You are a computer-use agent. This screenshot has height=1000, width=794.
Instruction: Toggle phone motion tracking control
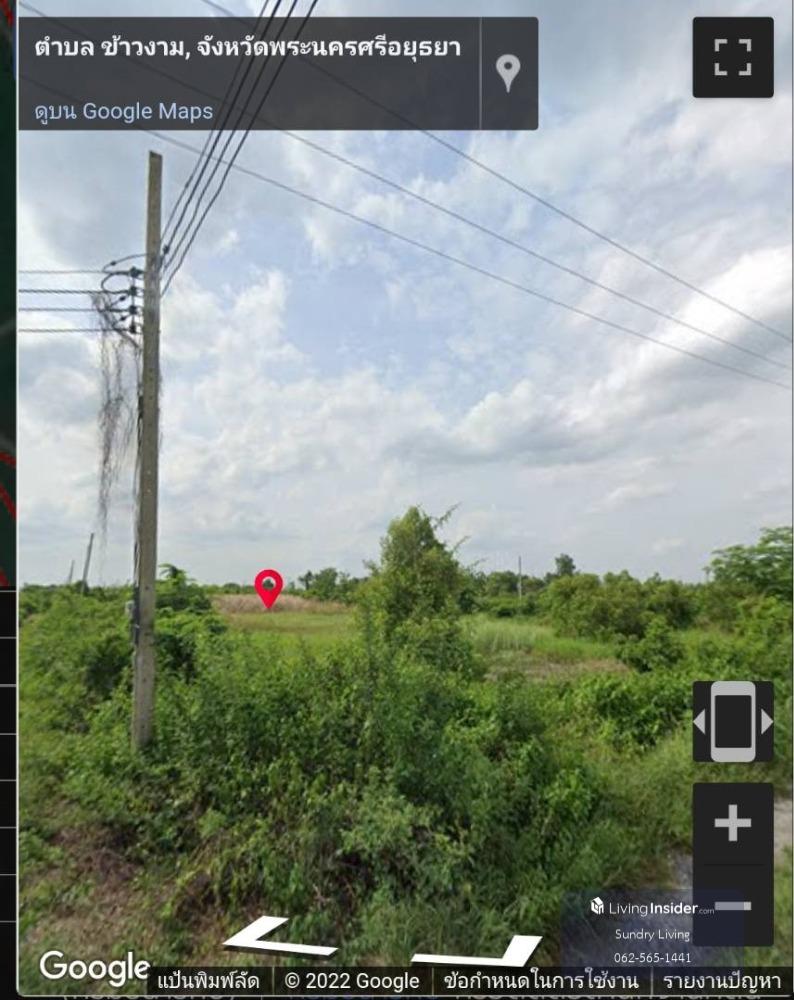(732, 722)
